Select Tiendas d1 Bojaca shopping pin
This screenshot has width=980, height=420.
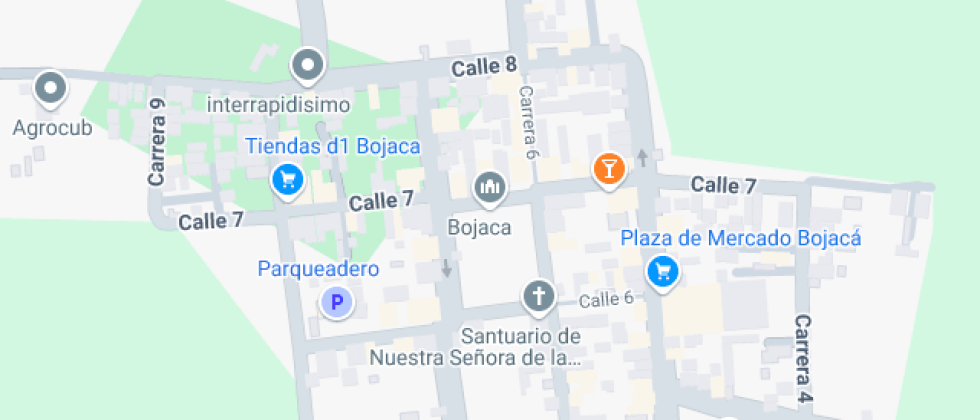(288, 180)
